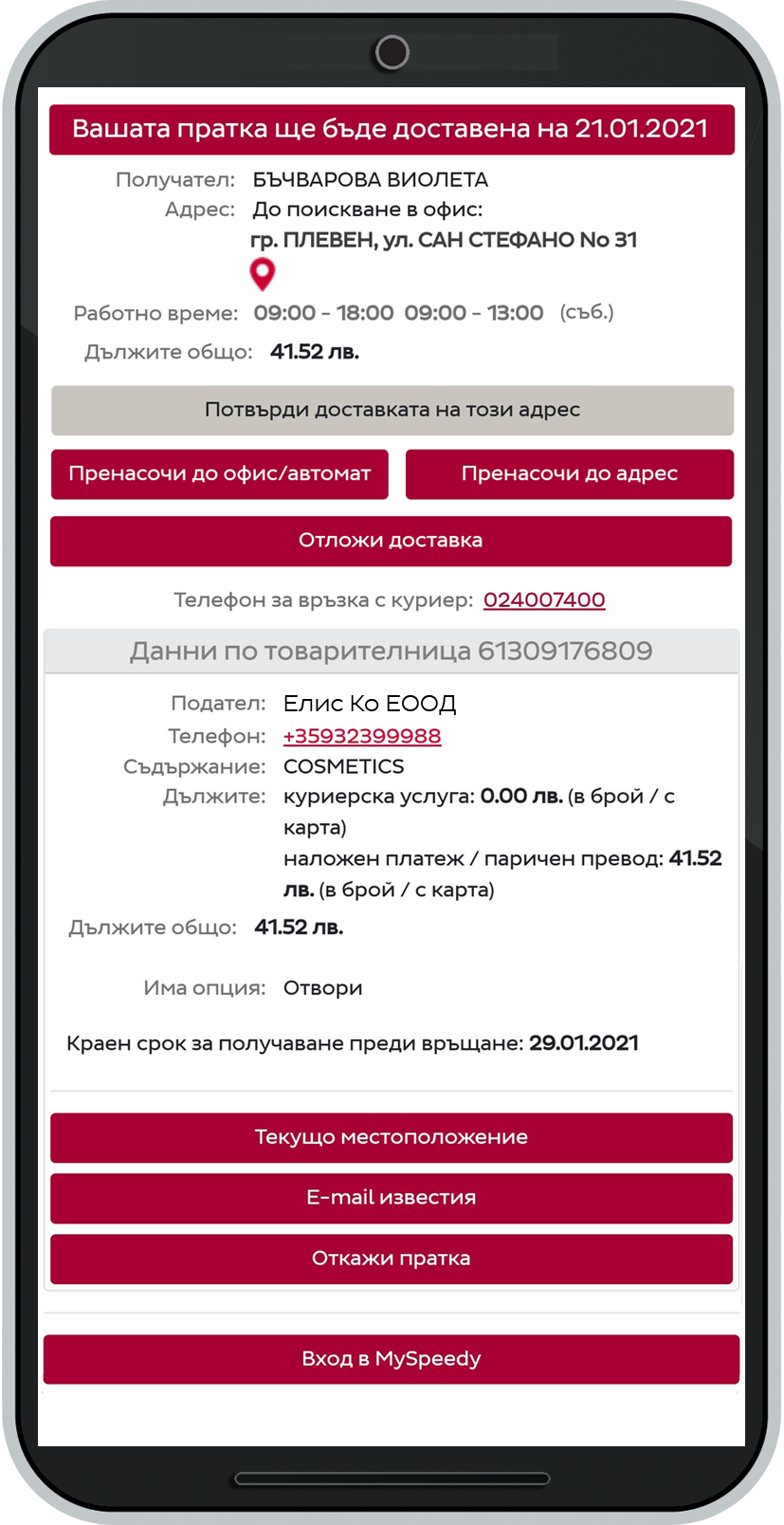Redirect parcel to office/automat
The image size is (784, 1525).
click(x=220, y=473)
